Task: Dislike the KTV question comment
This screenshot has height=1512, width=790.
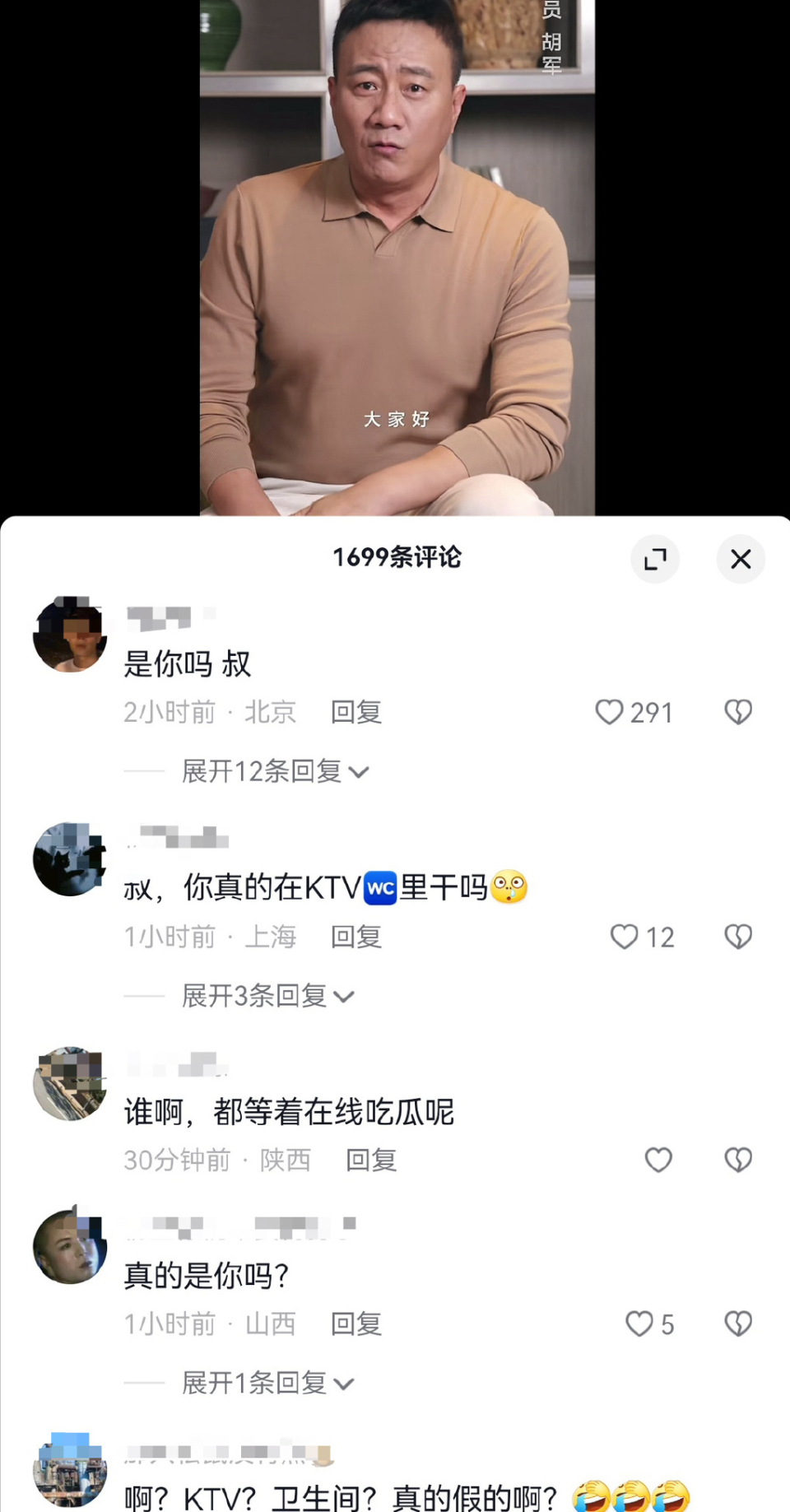Action: pyautogui.click(x=737, y=937)
